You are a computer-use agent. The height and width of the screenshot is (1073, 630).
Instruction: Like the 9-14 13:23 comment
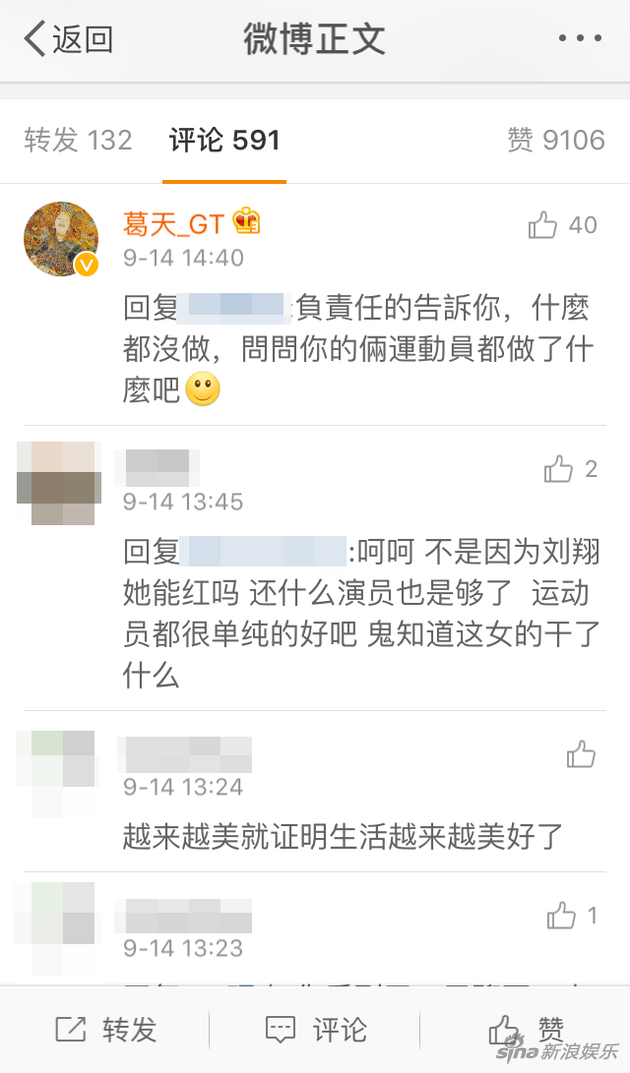561,915
